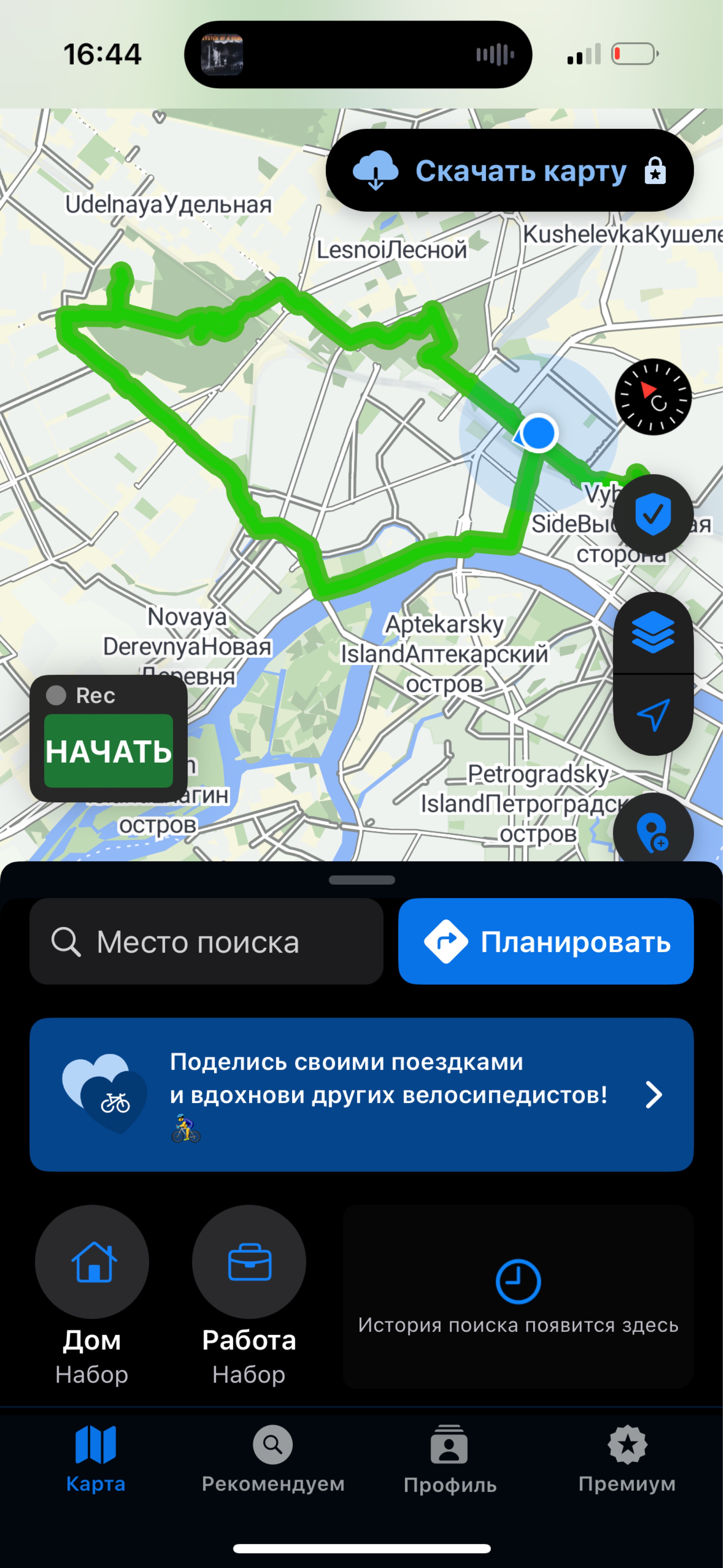The width and height of the screenshot is (723, 1568).
Task: Tap the bottom sheet drag handle
Action: pos(361,880)
